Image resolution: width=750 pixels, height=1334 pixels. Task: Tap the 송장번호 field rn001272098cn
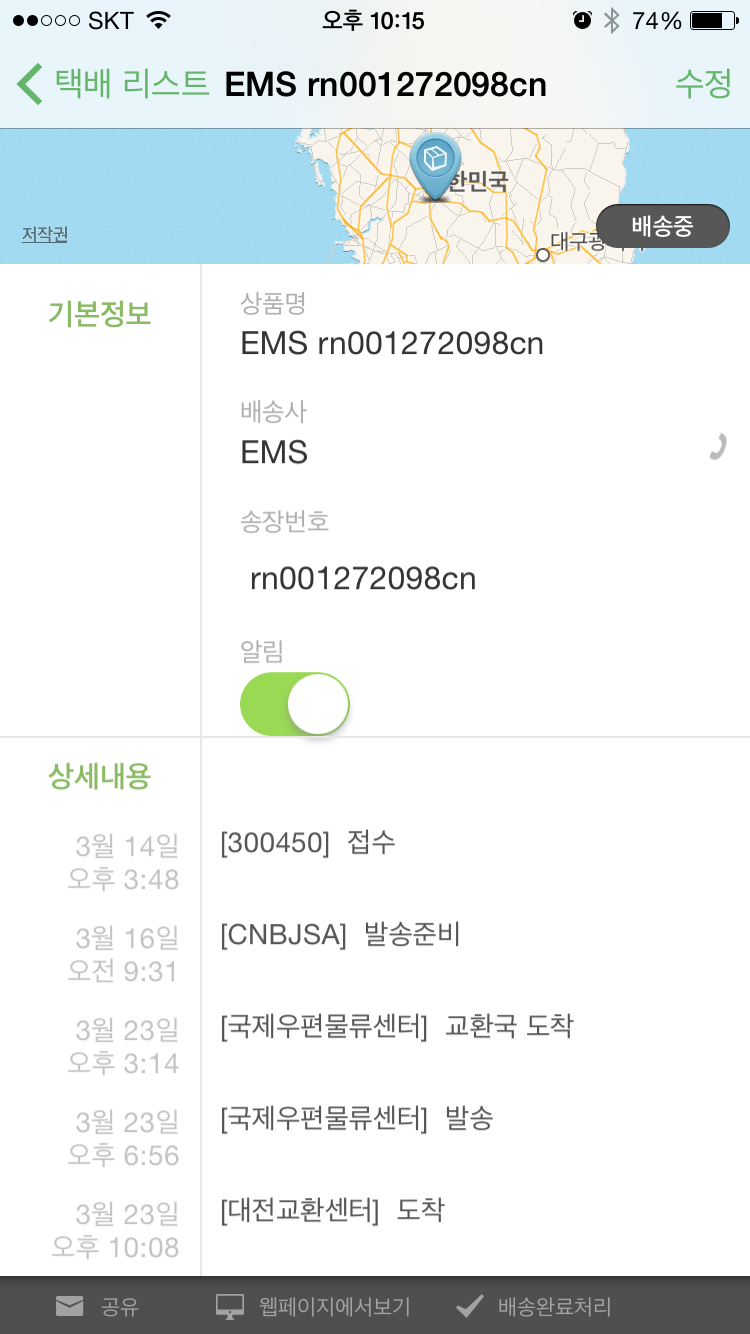click(363, 578)
